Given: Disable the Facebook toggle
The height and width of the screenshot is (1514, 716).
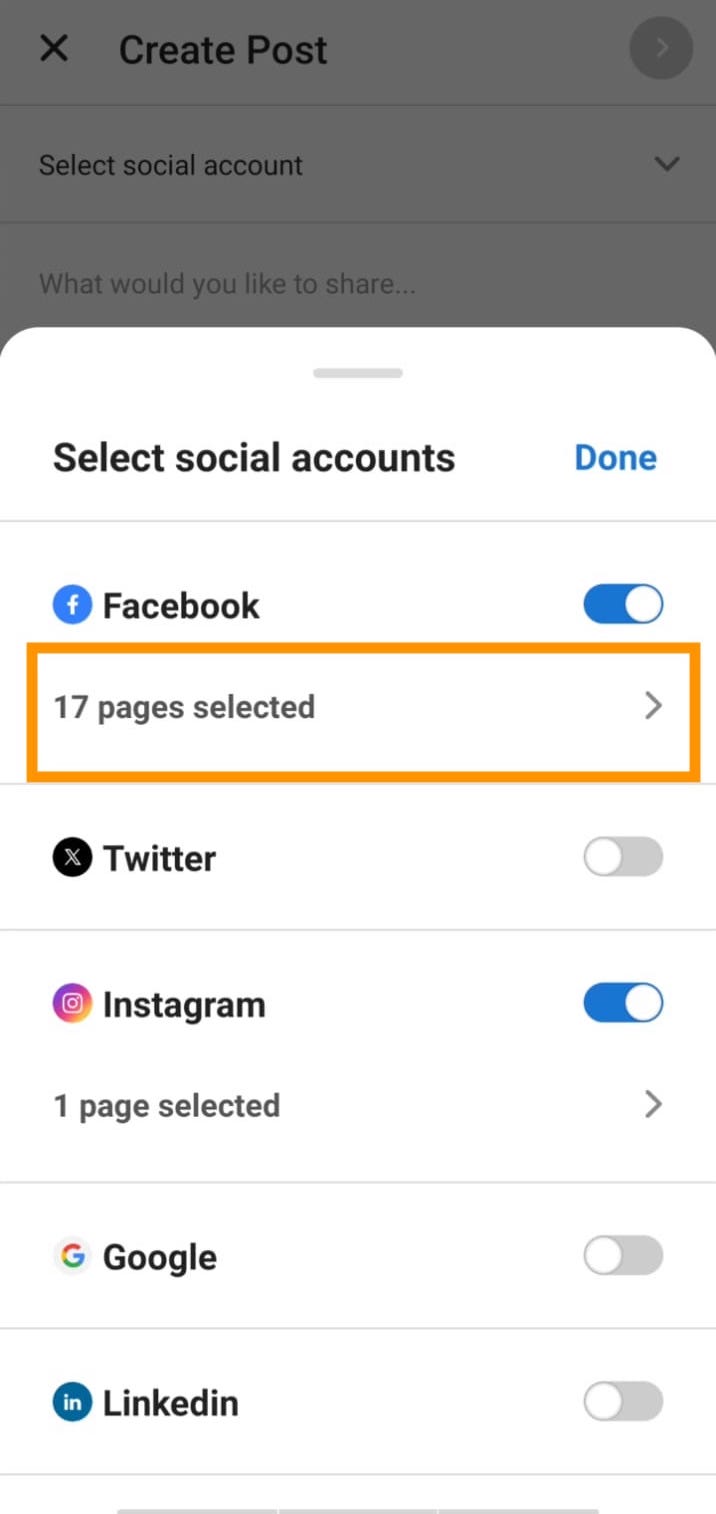Looking at the screenshot, I should (x=623, y=605).
